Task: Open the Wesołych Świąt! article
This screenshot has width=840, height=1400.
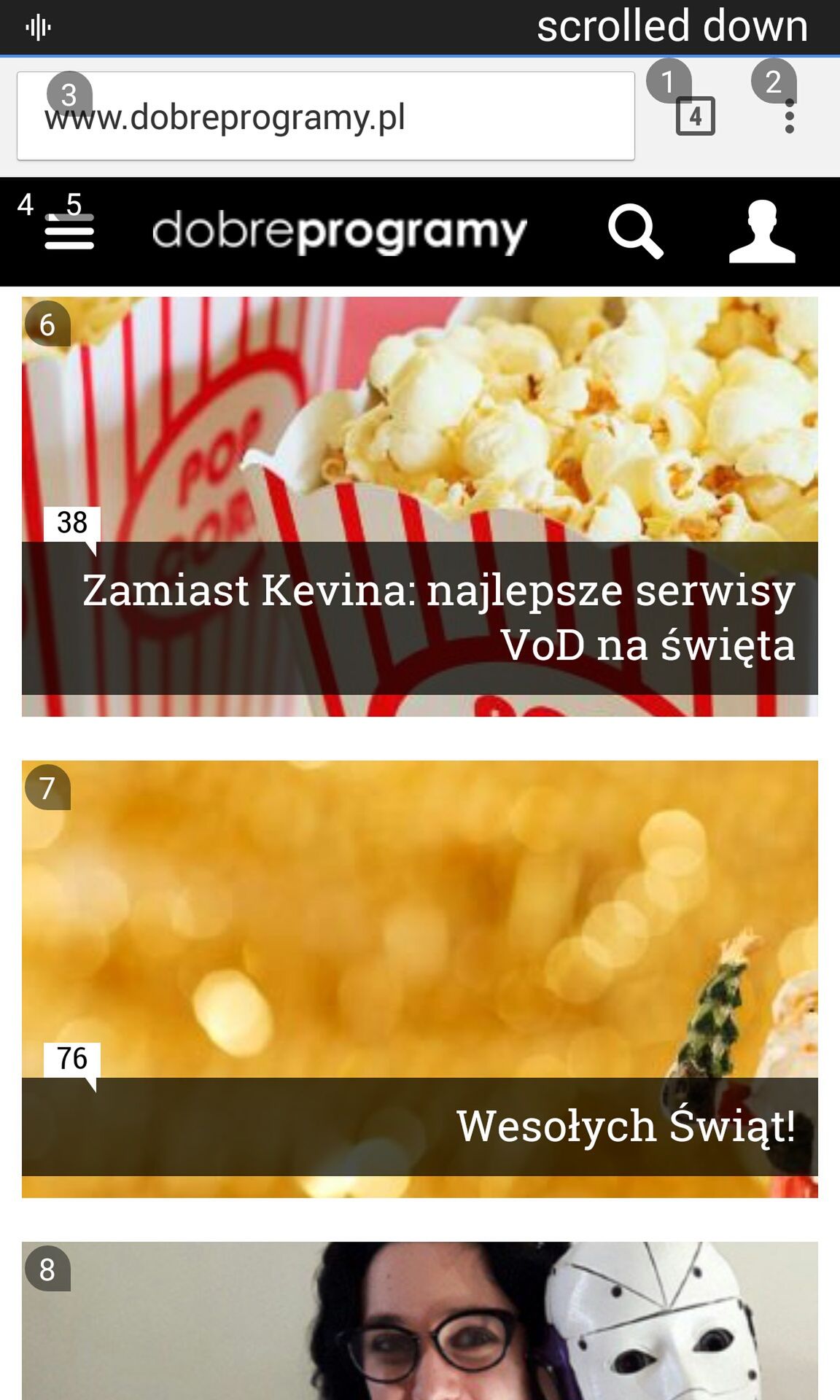Action: pyautogui.click(x=420, y=979)
